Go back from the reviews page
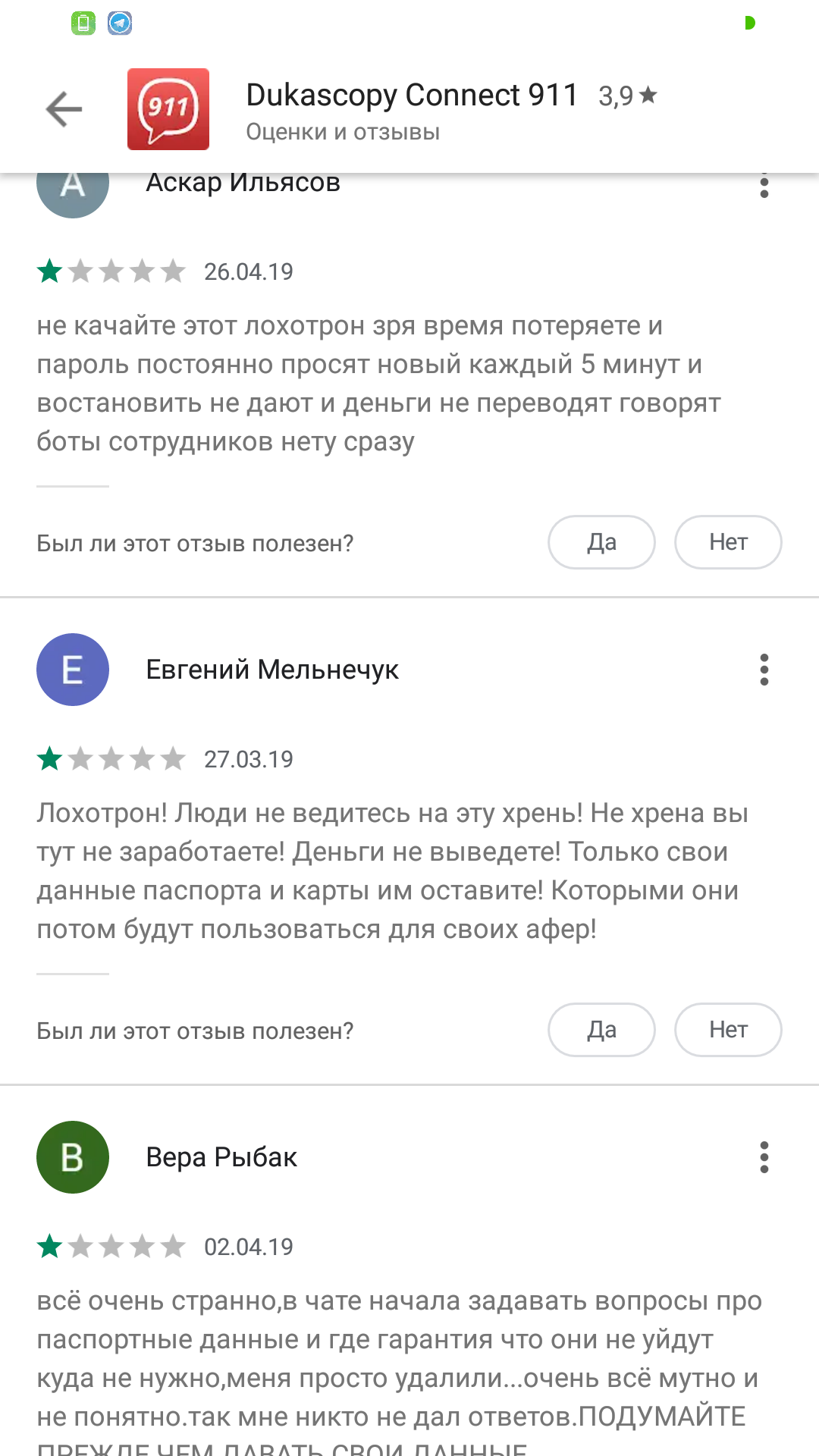 click(x=64, y=109)
